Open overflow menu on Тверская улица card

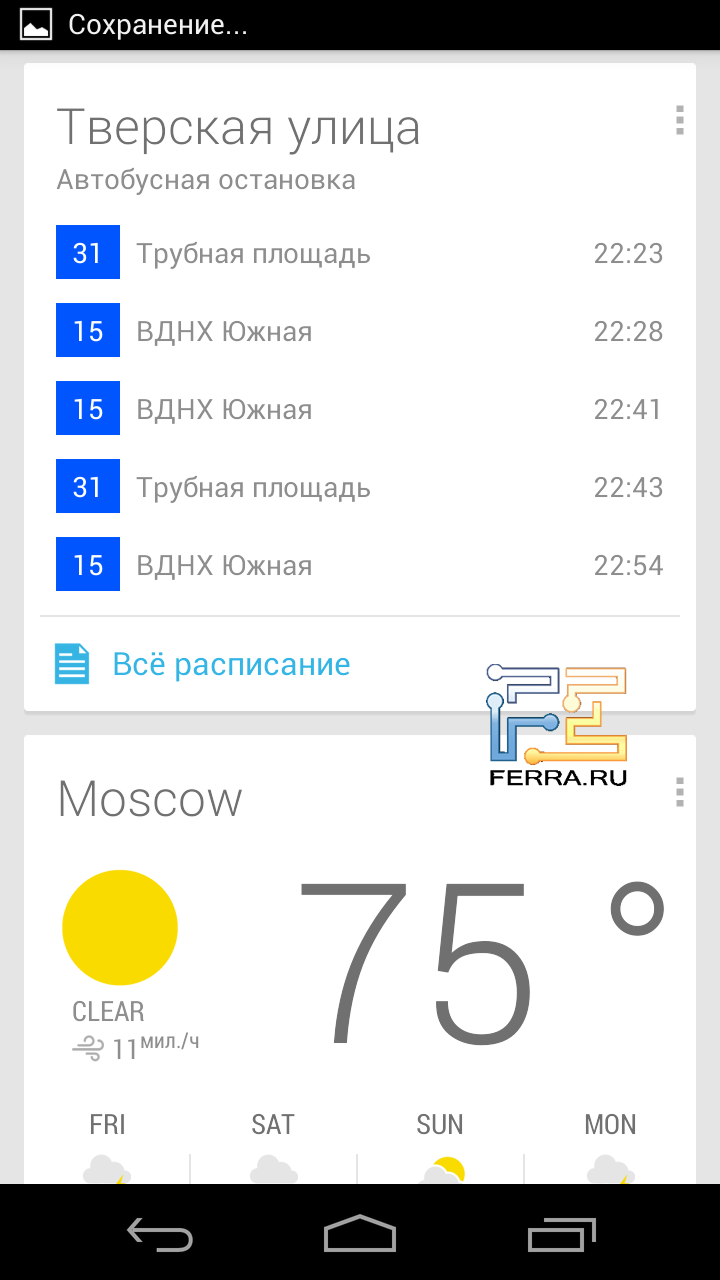coord(679,120)
